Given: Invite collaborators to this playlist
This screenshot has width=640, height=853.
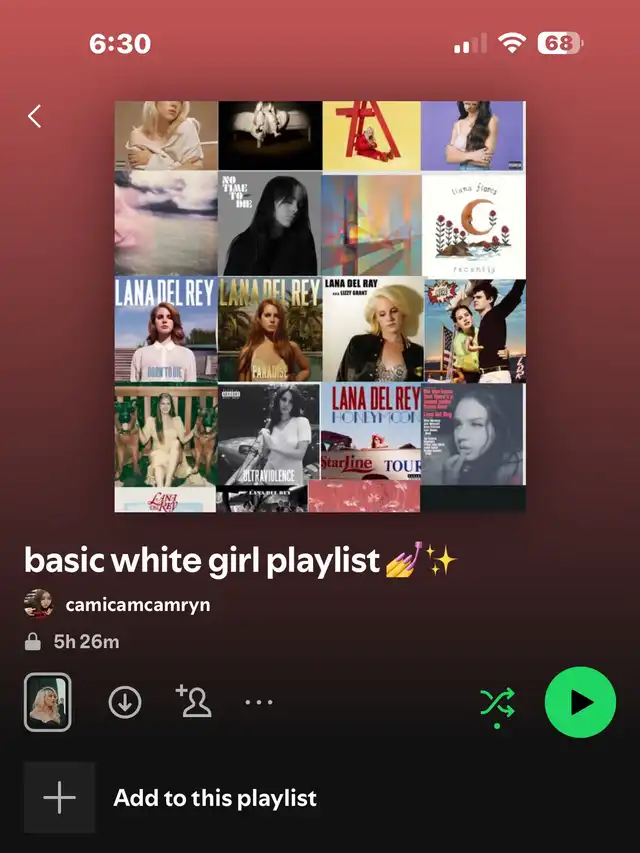Looking at the screenshot, I should pos(193,702).
